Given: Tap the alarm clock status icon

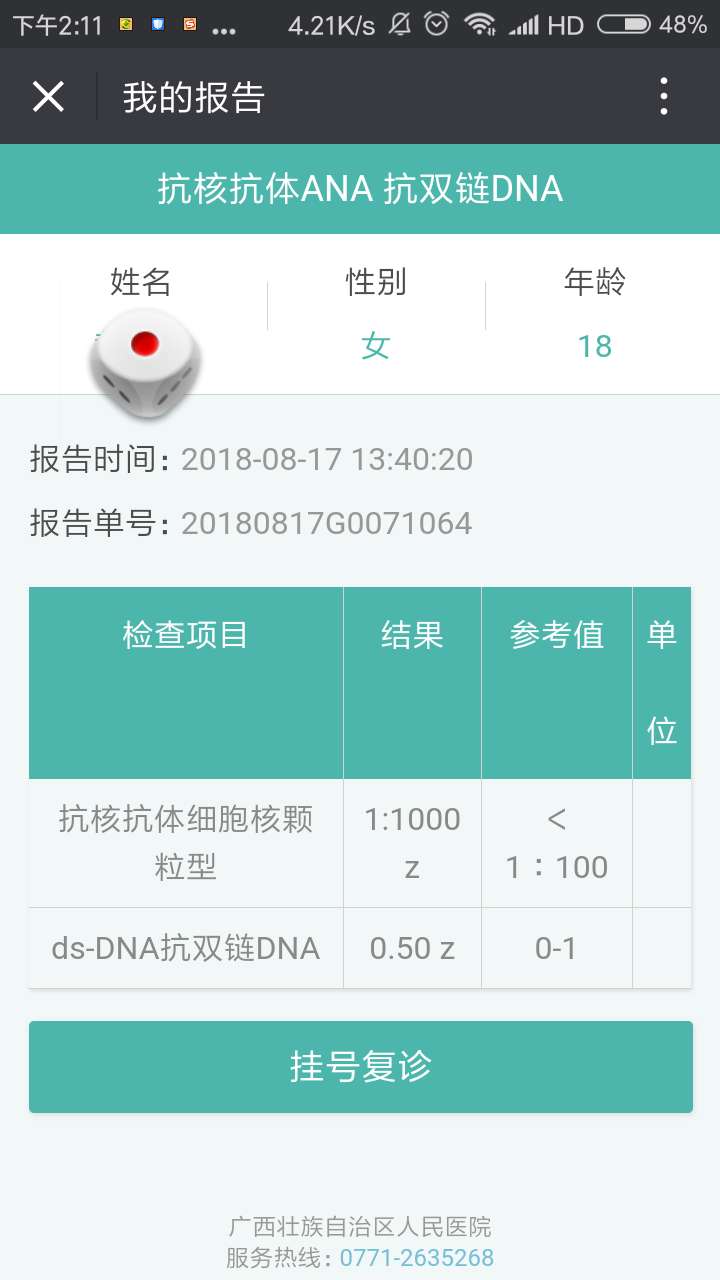Looking at the screenshot, I should [436, 22].
